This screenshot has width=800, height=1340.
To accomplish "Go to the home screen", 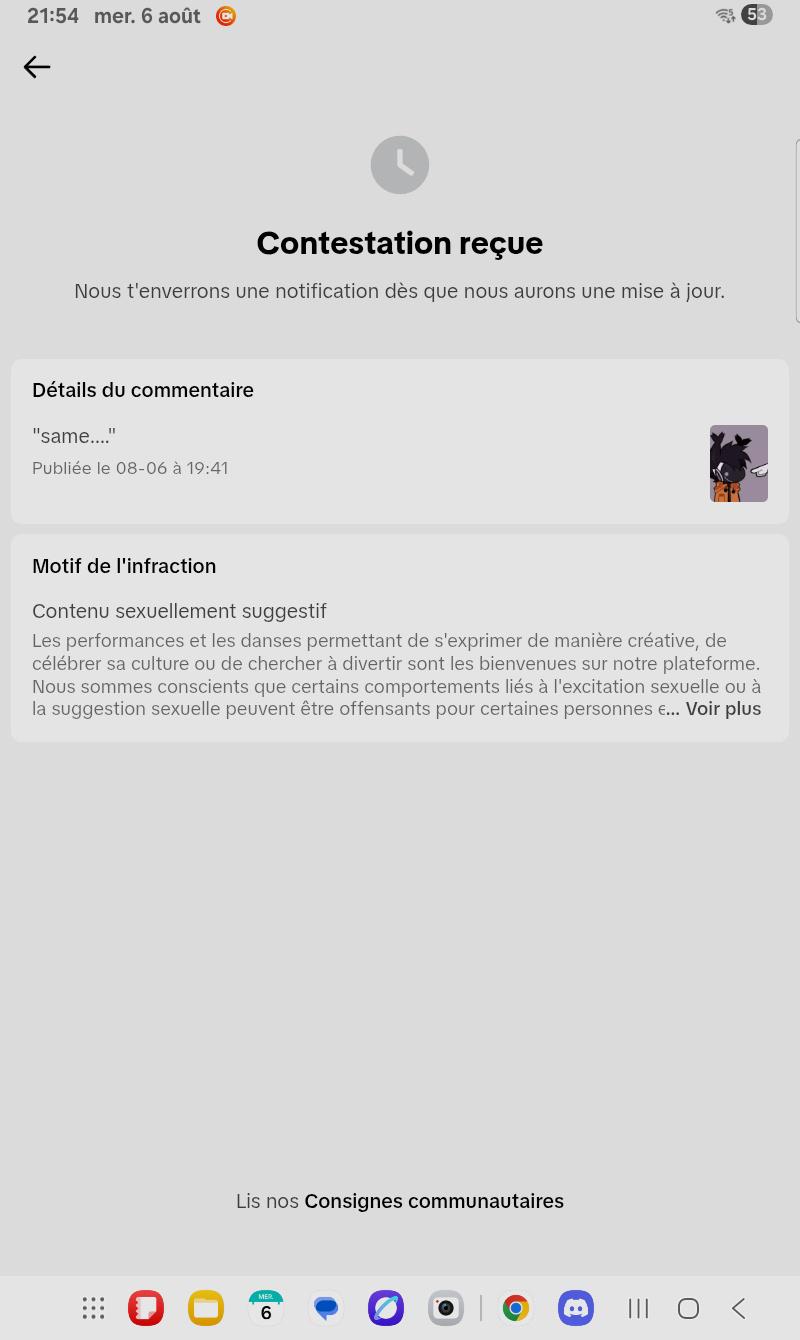I will click(688, 1308).
